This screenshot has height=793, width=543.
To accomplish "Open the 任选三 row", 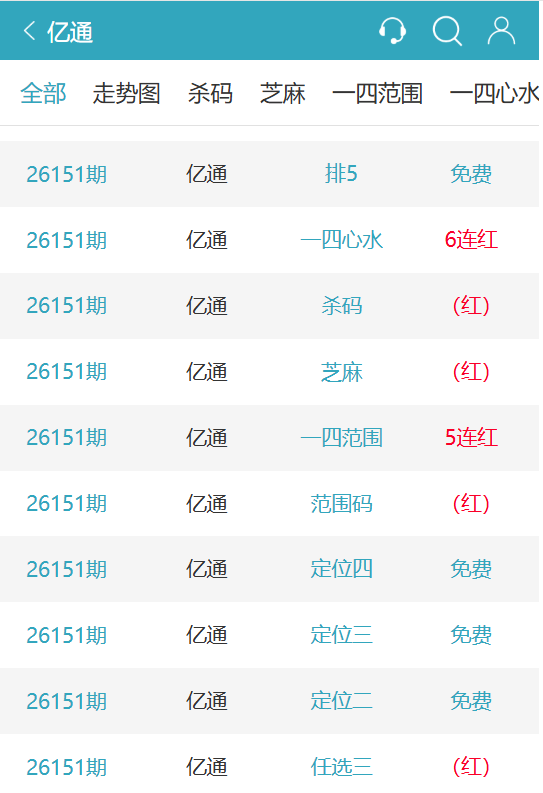I will pyautogui.click(x=269, y=764).
